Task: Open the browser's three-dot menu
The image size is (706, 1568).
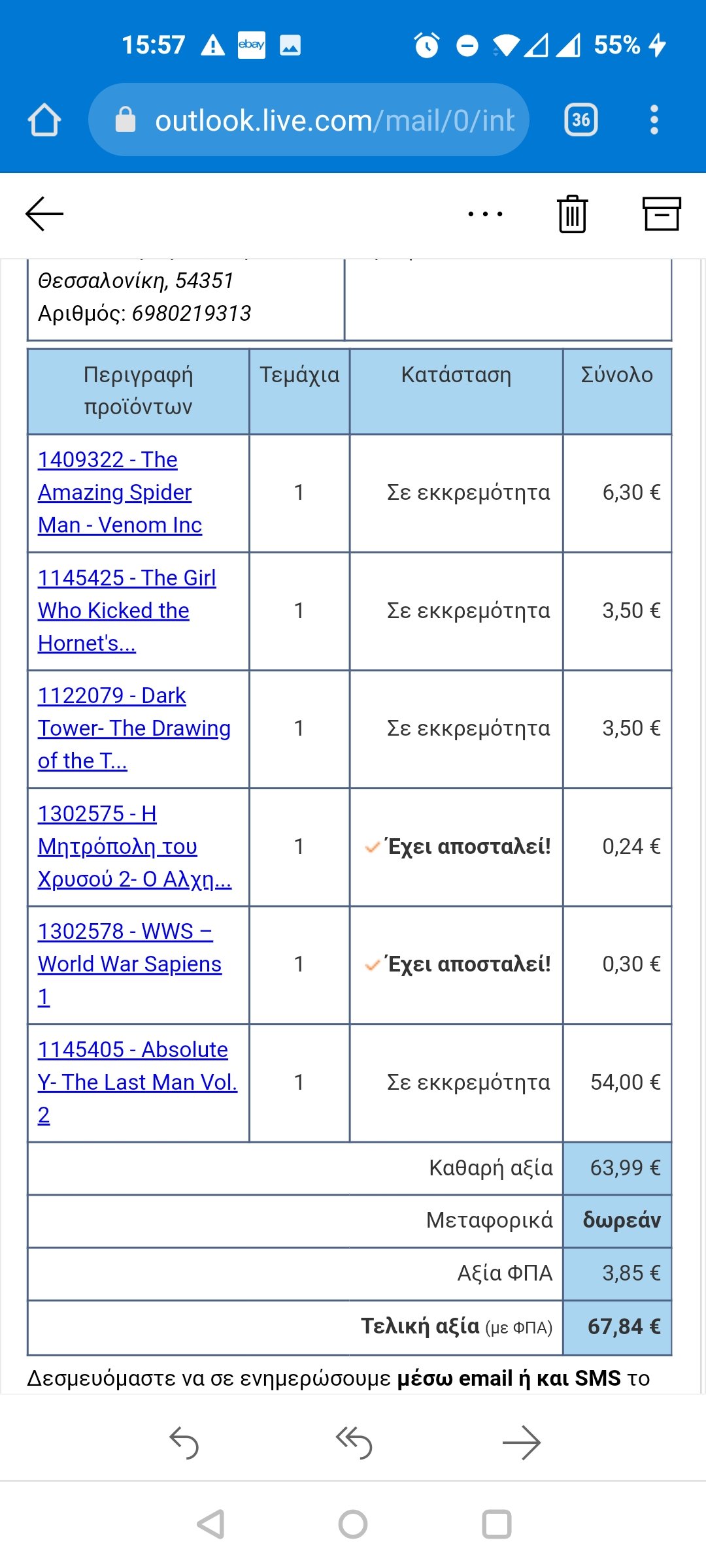Action: [654, 120]
